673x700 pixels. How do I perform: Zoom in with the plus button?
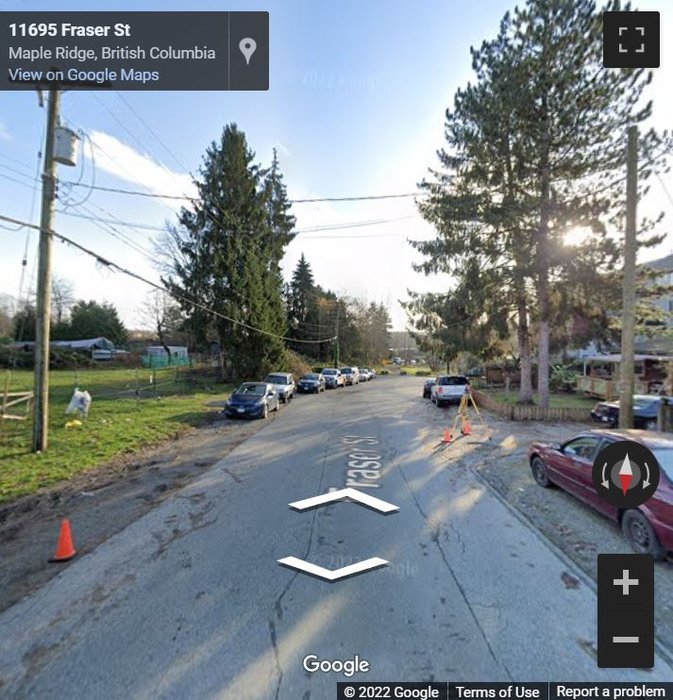(626, 582)
